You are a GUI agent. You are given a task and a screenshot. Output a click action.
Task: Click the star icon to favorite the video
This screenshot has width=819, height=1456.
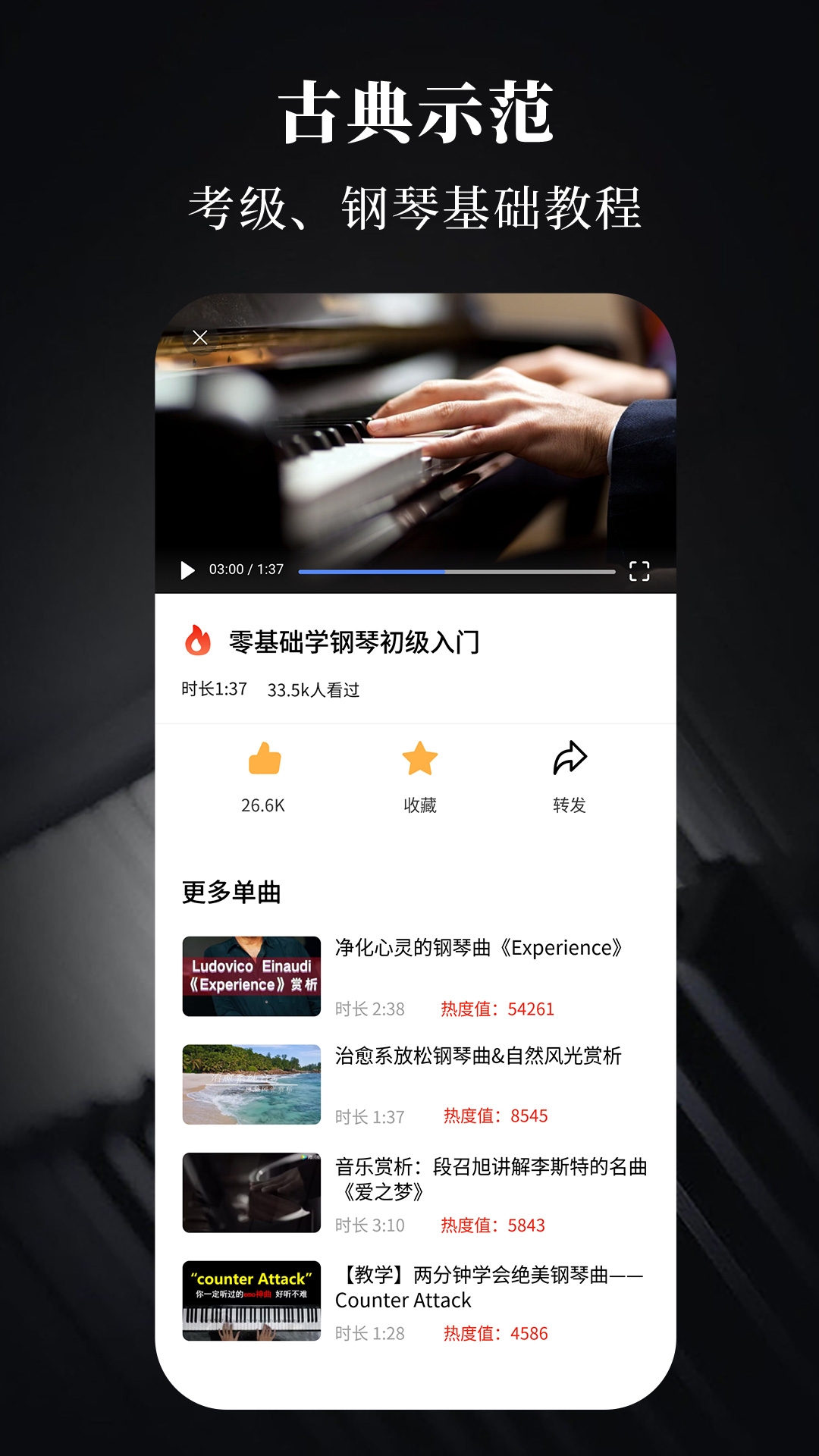(420, 759)
